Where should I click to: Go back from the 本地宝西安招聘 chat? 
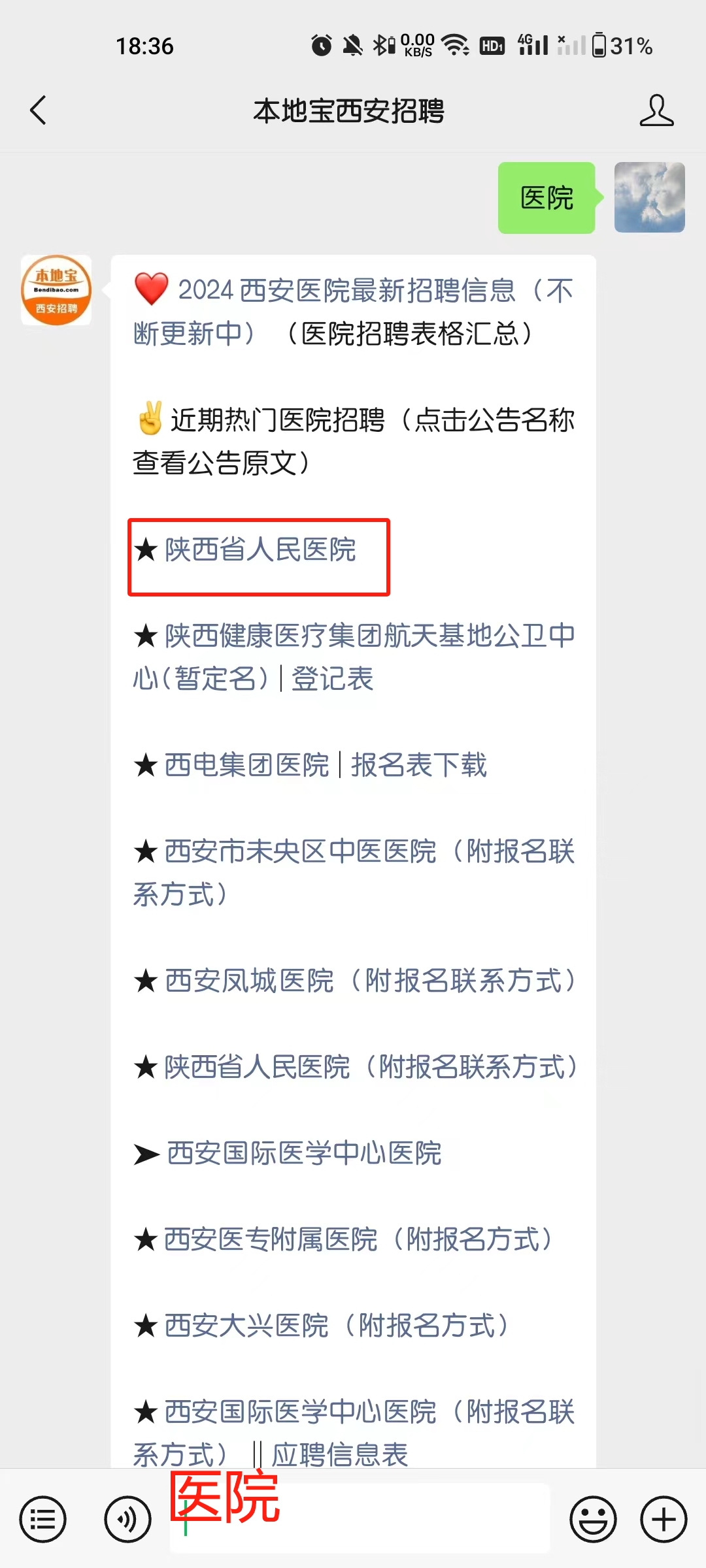pyautogui.click(x=39, y=110)
